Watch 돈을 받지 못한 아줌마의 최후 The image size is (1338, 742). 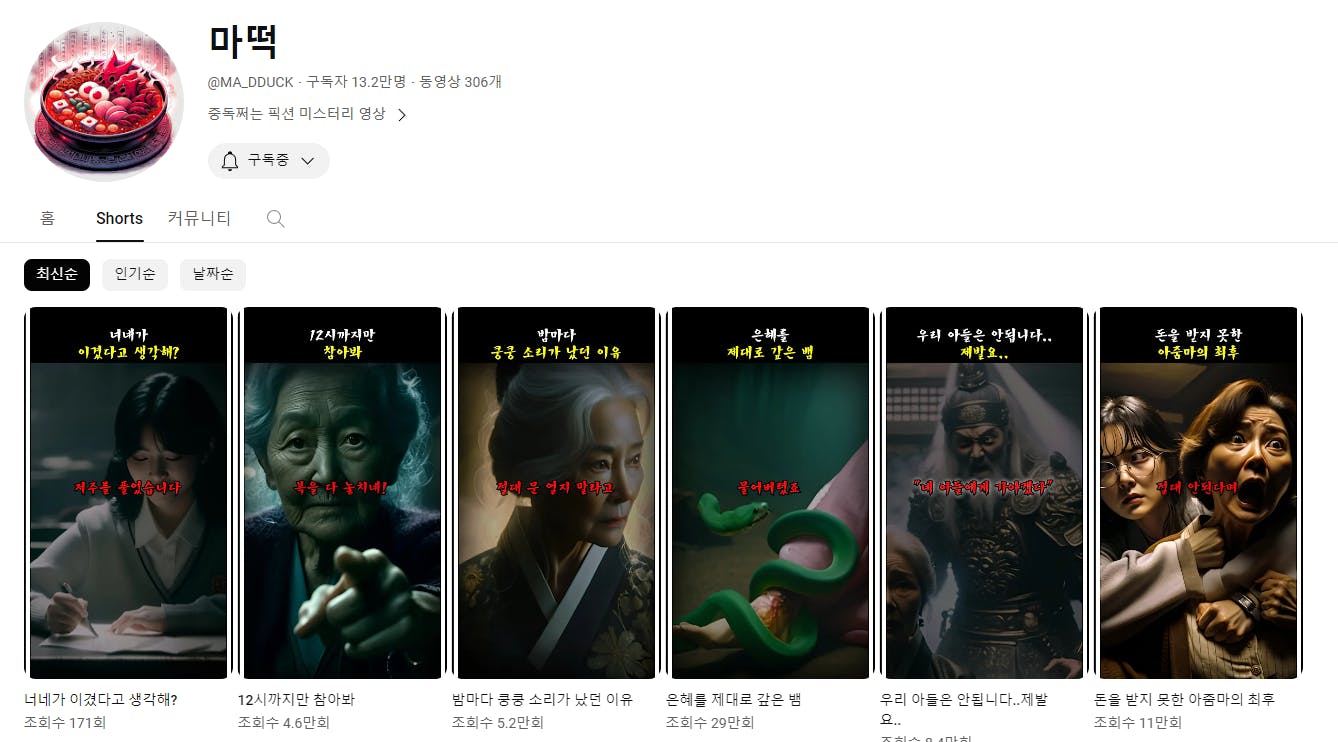[x=1198, y=493]
